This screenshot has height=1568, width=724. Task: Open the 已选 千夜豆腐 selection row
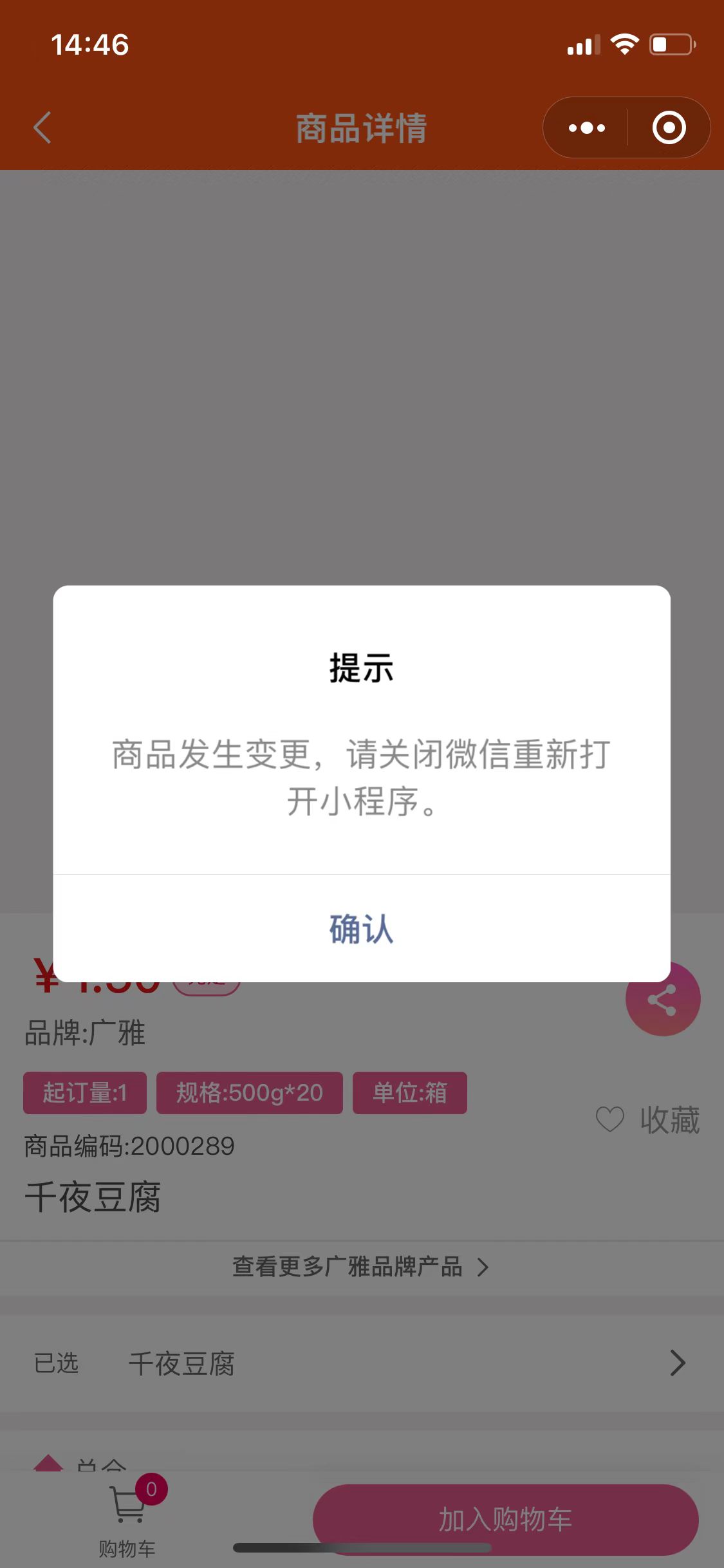(360, 1363)
